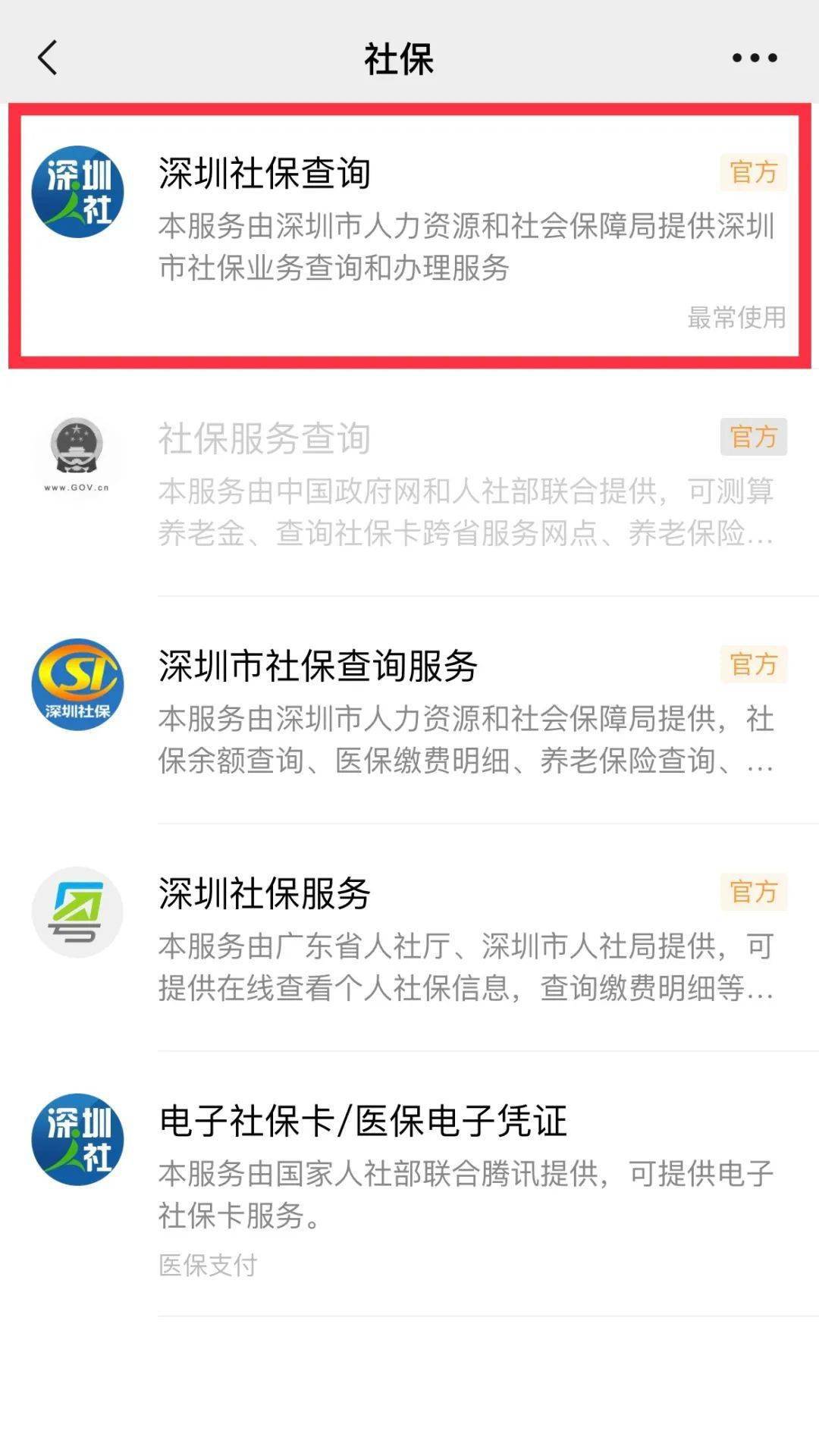Open 深圳市社保查询服务

coord(409,709)
